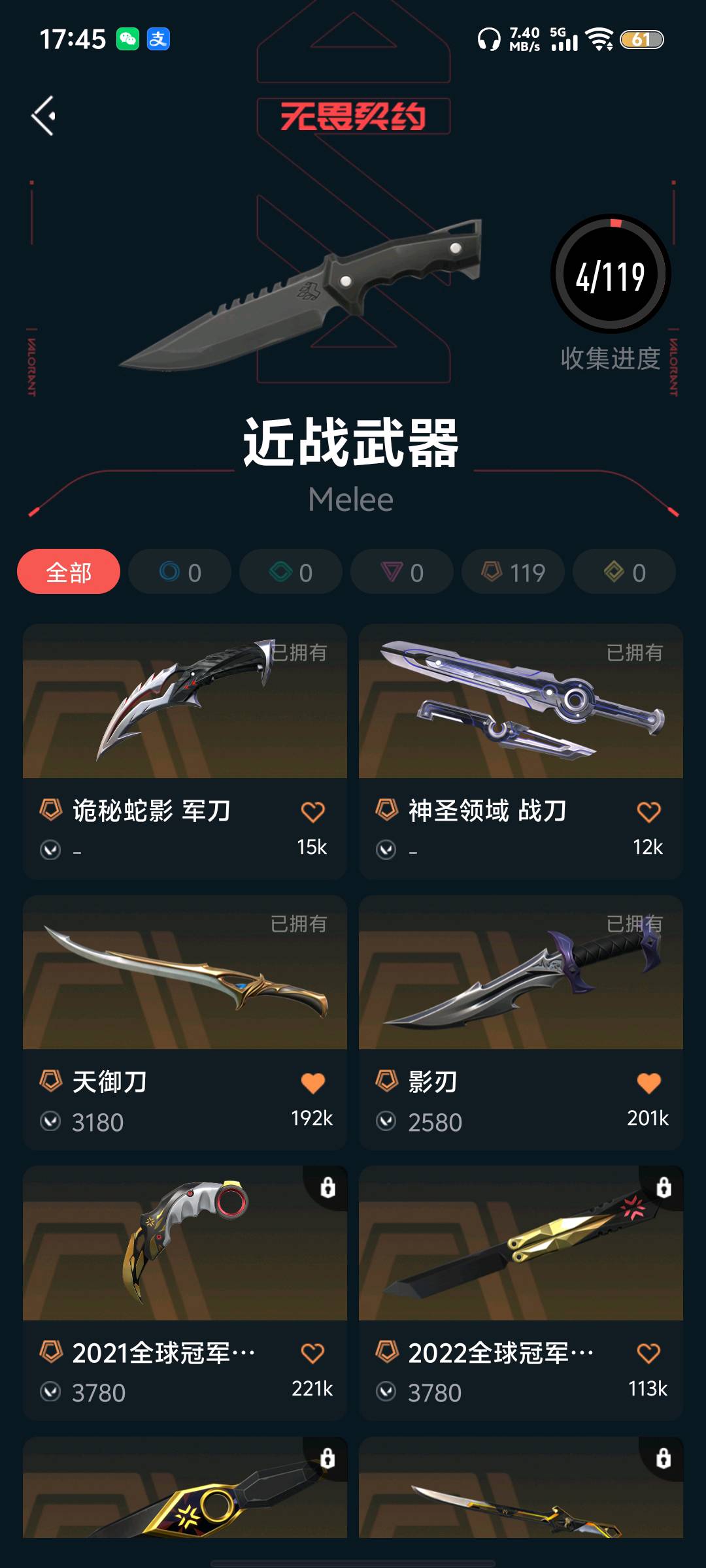Filter by the yellow diamond tier chip
This screenshot has width=706, height=1568.
[x=624, y=572]
